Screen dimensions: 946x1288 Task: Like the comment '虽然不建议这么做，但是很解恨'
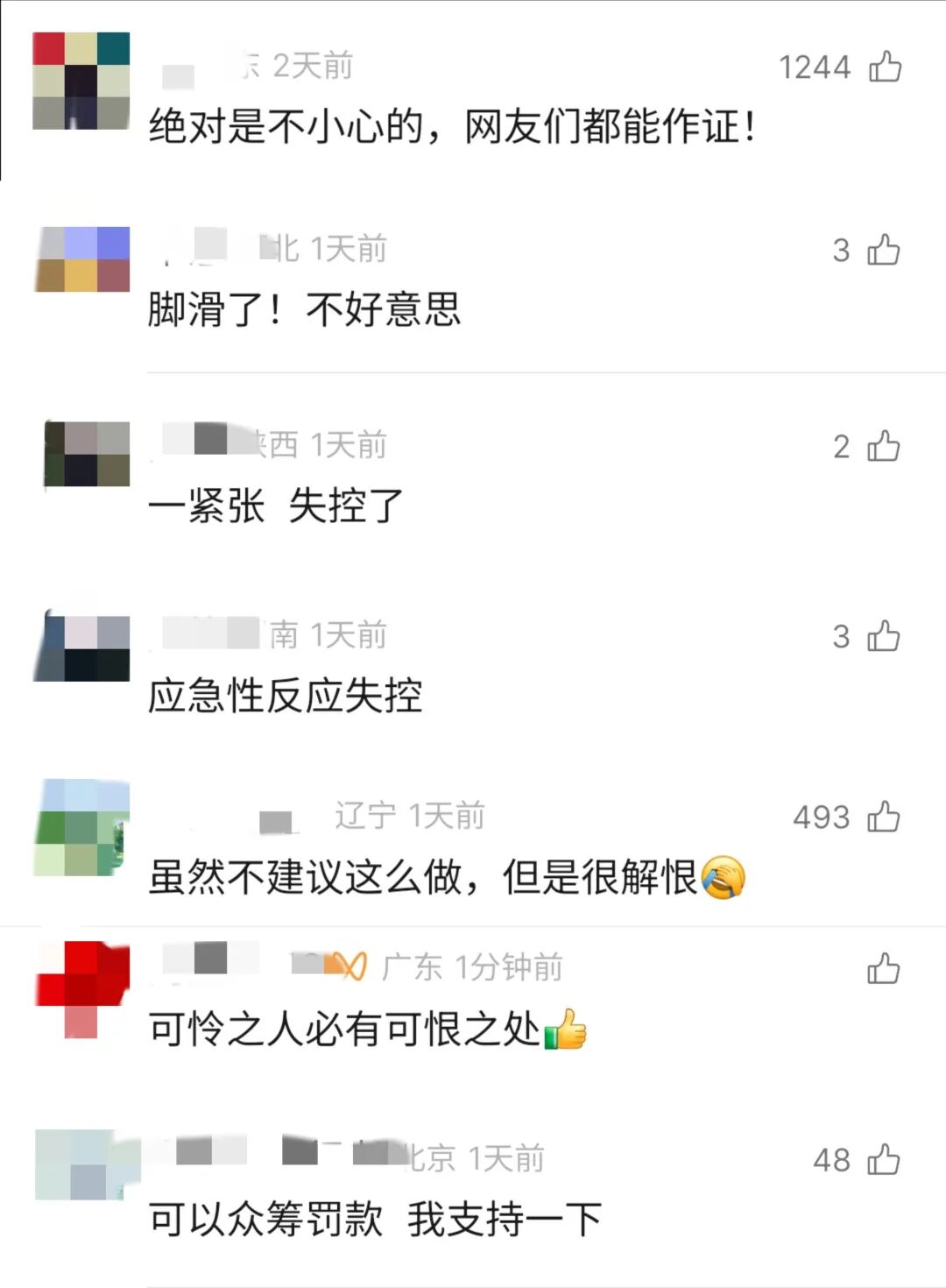click(x=883, y=817)
